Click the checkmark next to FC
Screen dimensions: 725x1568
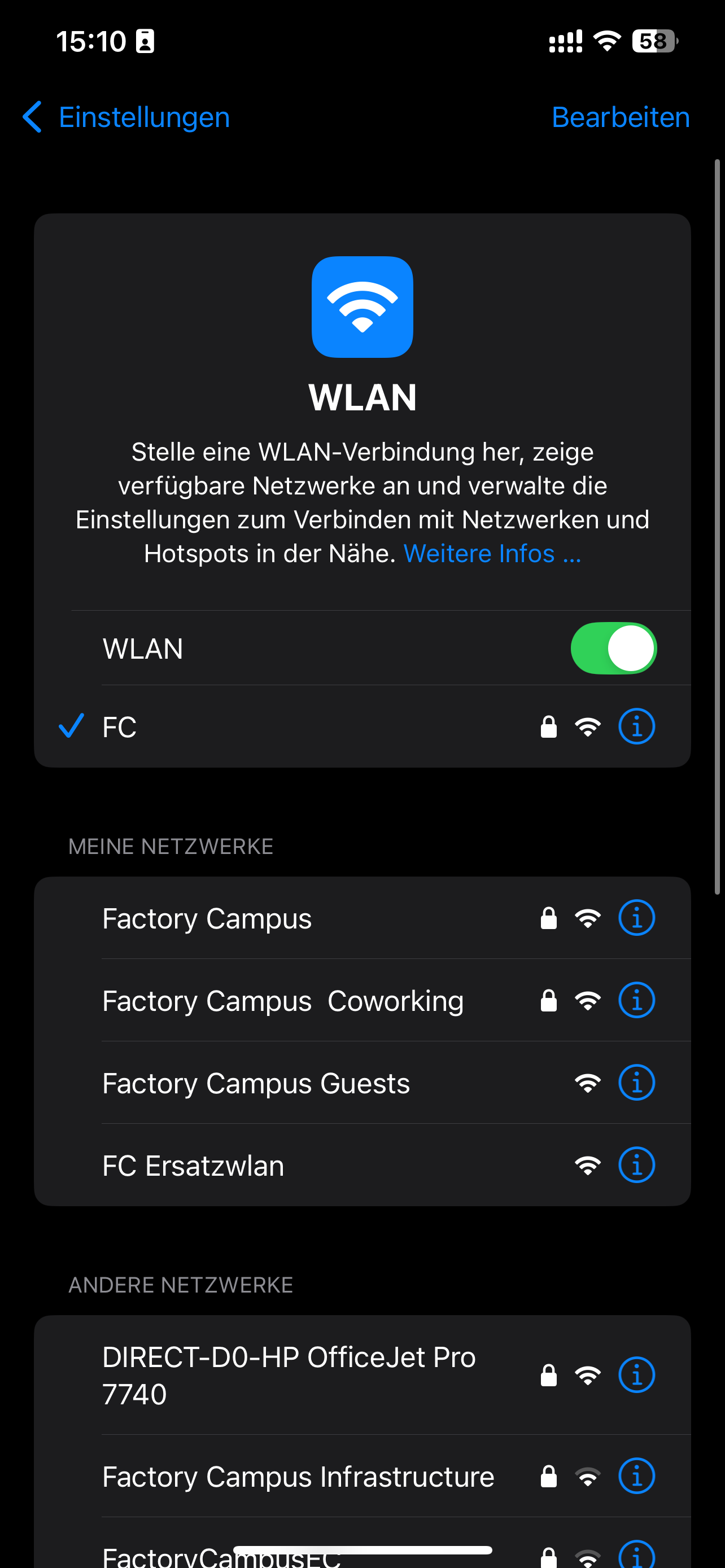click(71, 725)
